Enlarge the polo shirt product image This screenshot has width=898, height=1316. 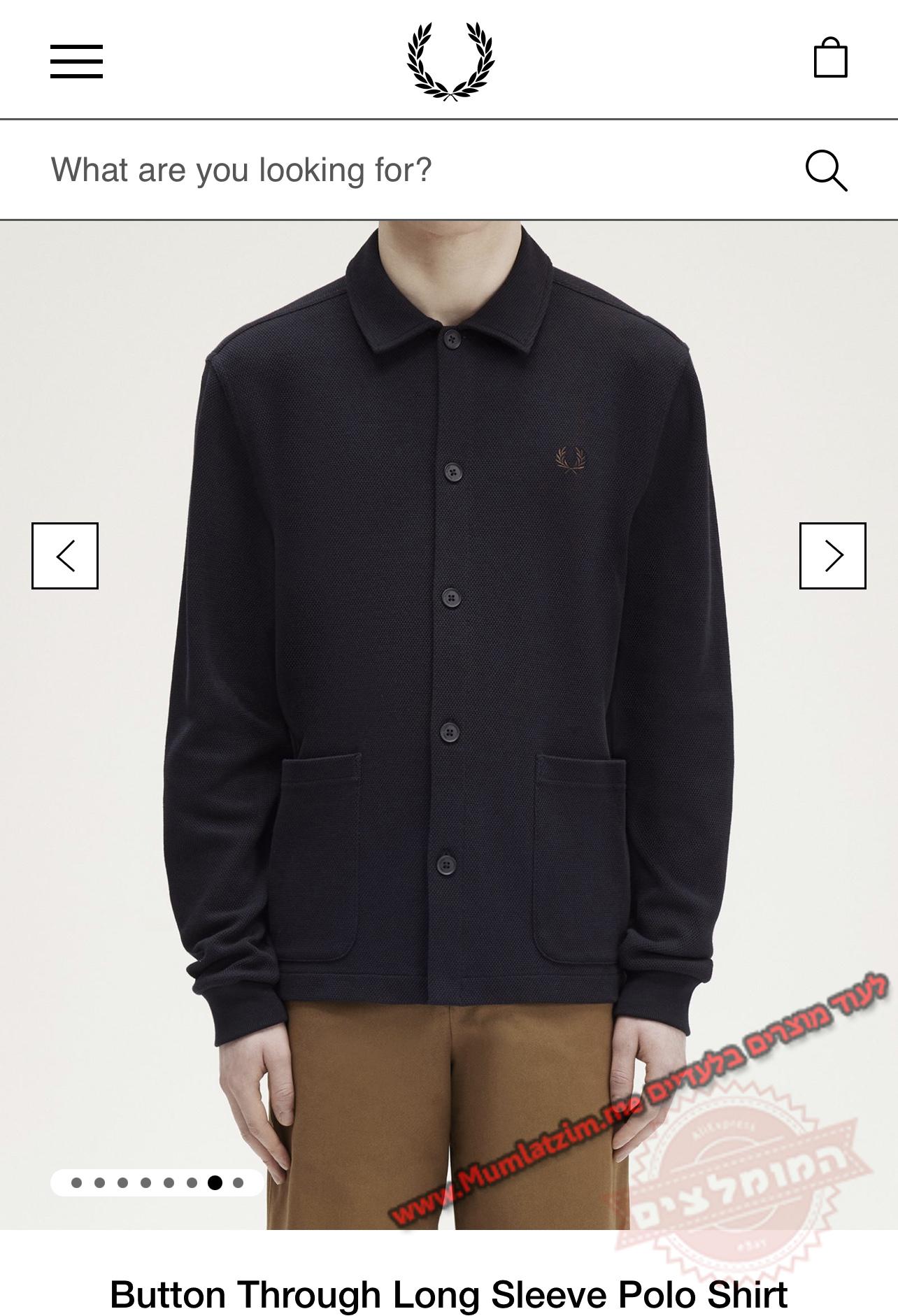click(x=449, y=664)
